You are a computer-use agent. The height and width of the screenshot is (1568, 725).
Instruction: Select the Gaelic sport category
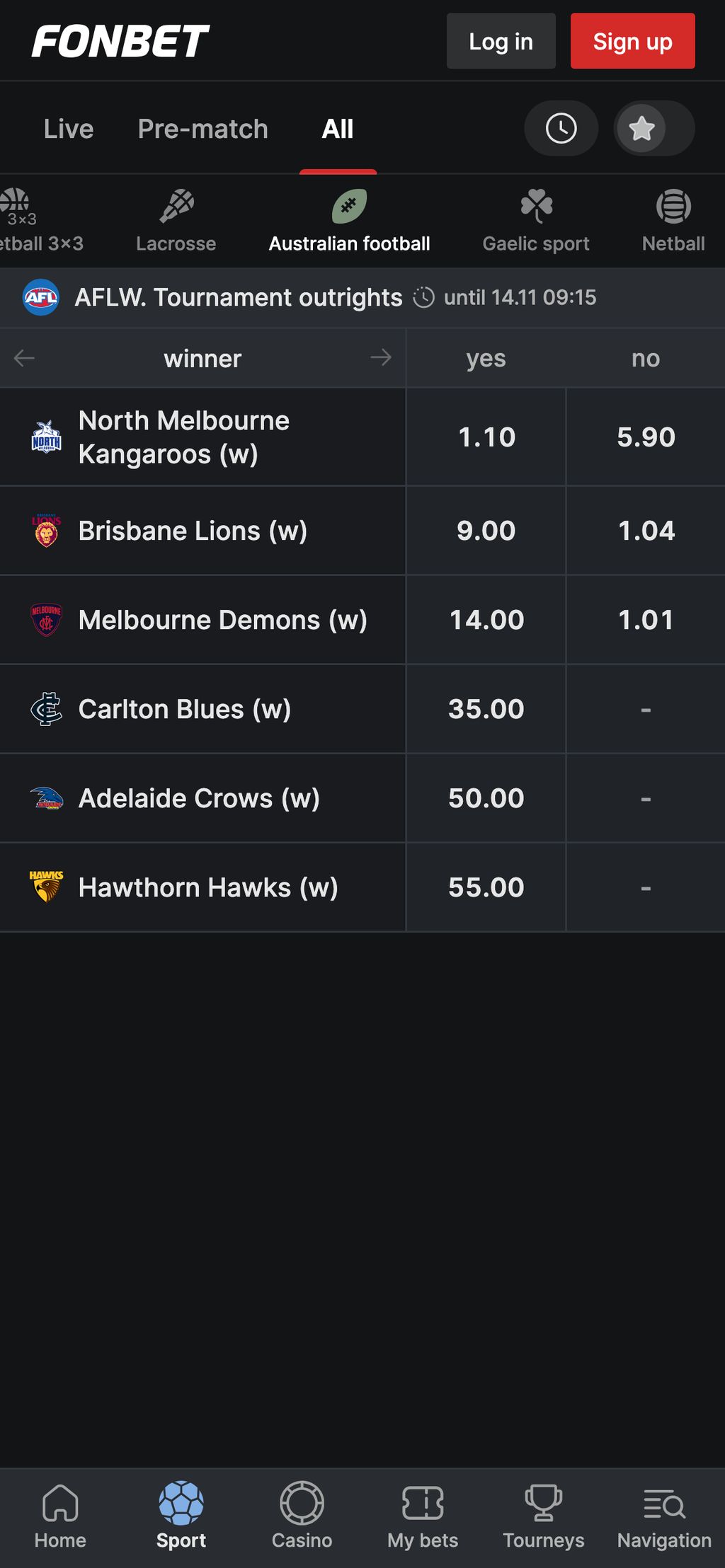(536, 221)
